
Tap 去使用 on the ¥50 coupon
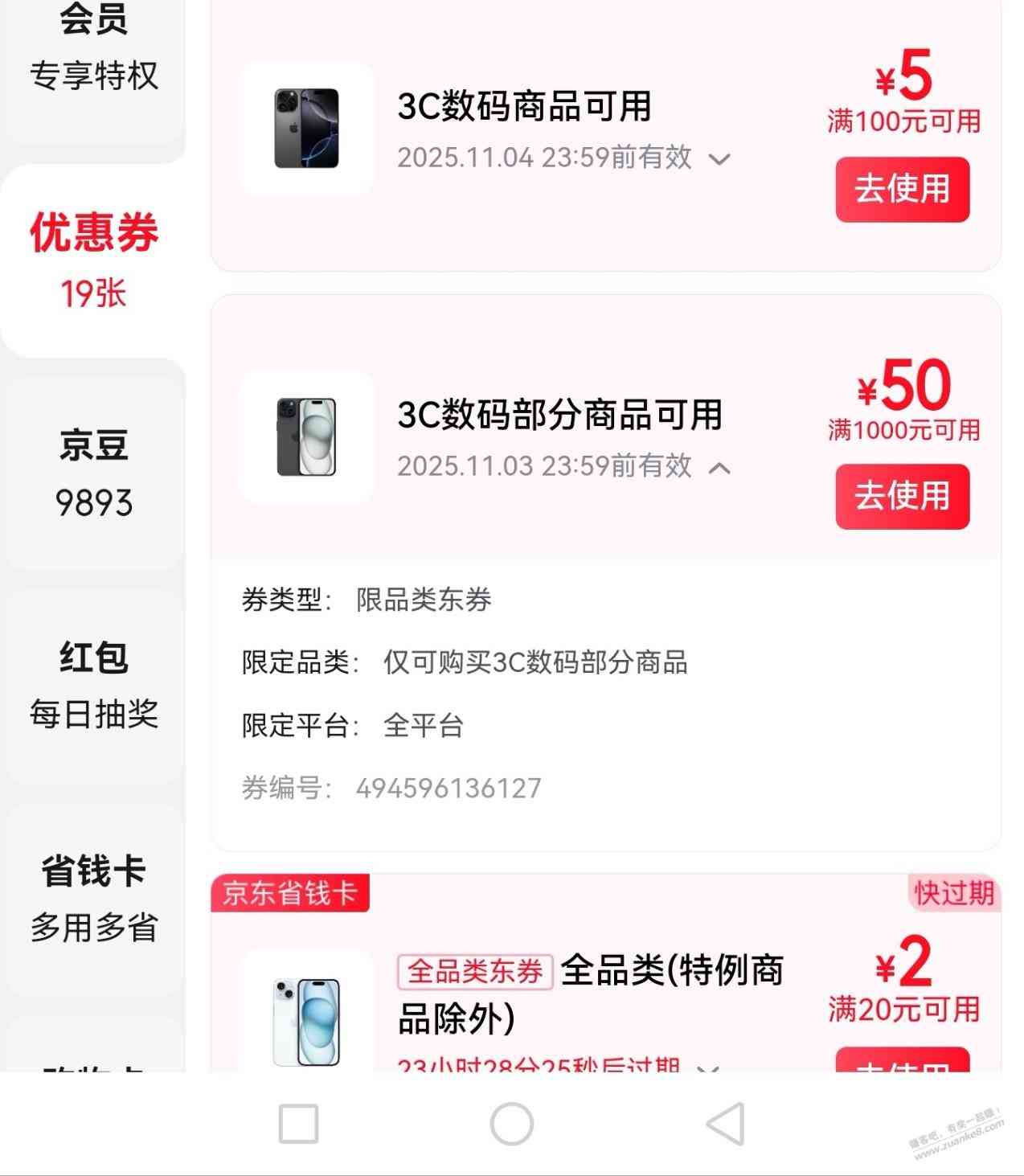click(902, 496)
